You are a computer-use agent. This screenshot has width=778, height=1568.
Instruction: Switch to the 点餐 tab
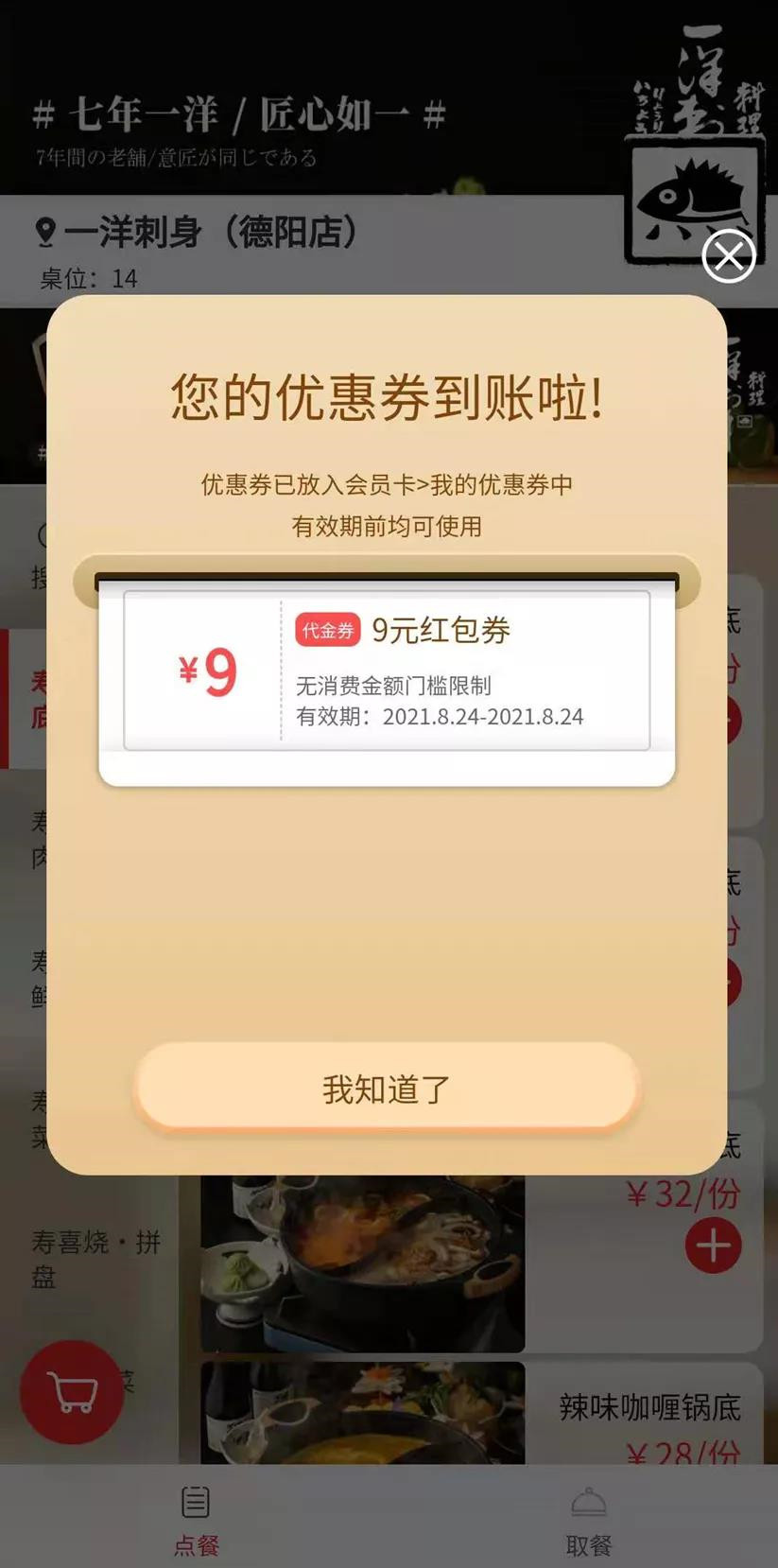coord(196,1521)
